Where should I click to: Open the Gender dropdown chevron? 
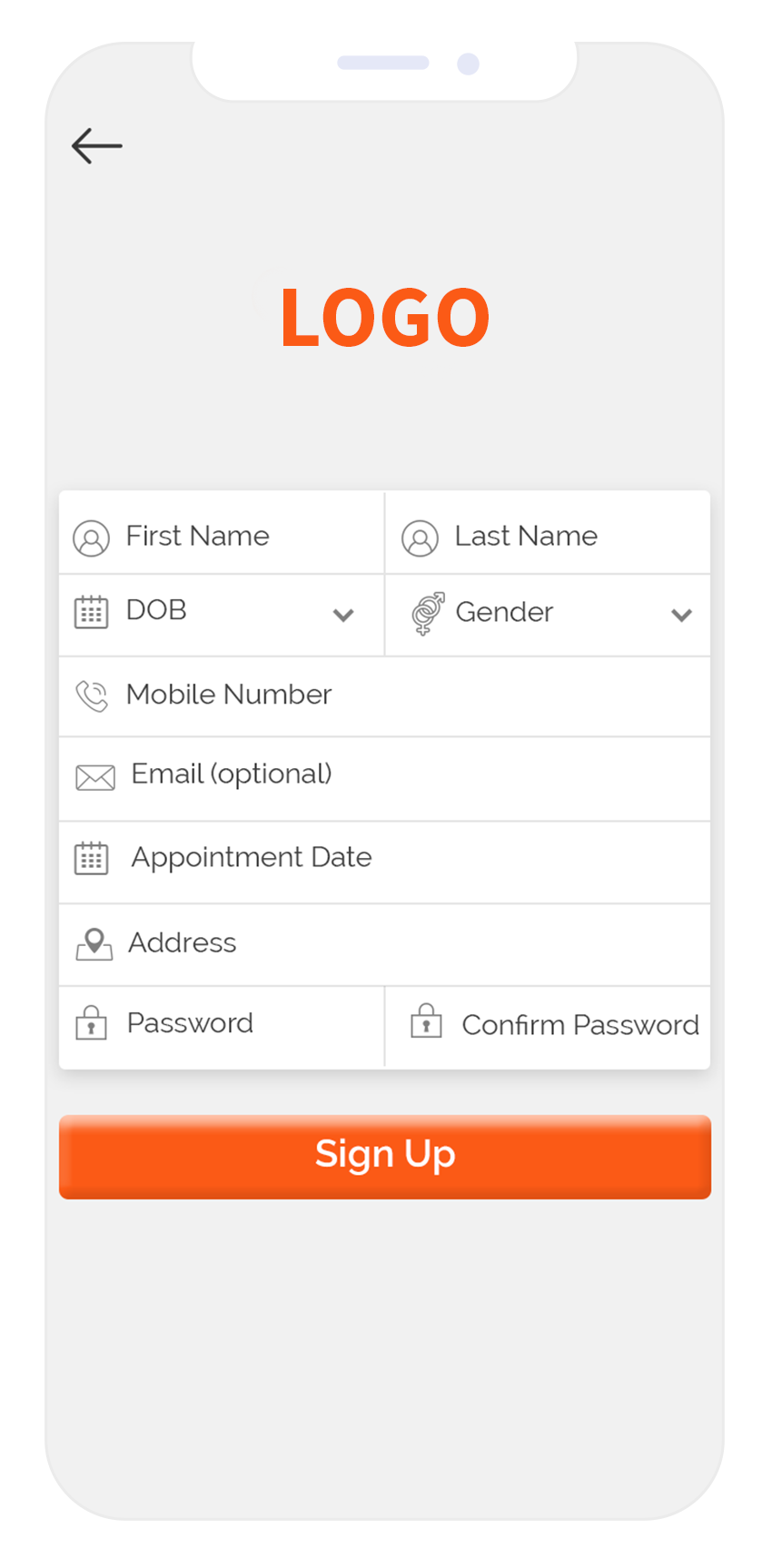682,616
